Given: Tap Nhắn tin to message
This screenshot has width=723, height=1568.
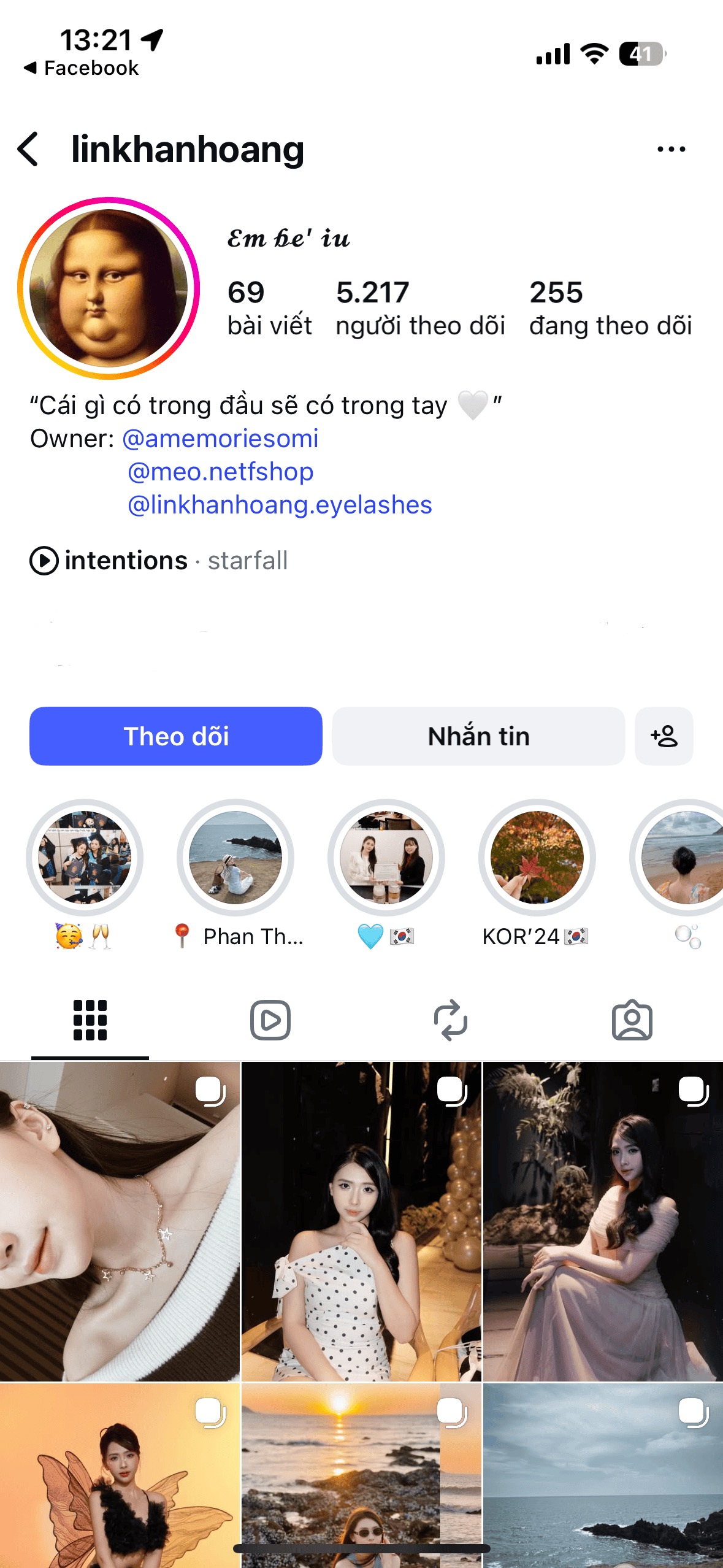Looking at the screenshot, I should tap(478, 736).
